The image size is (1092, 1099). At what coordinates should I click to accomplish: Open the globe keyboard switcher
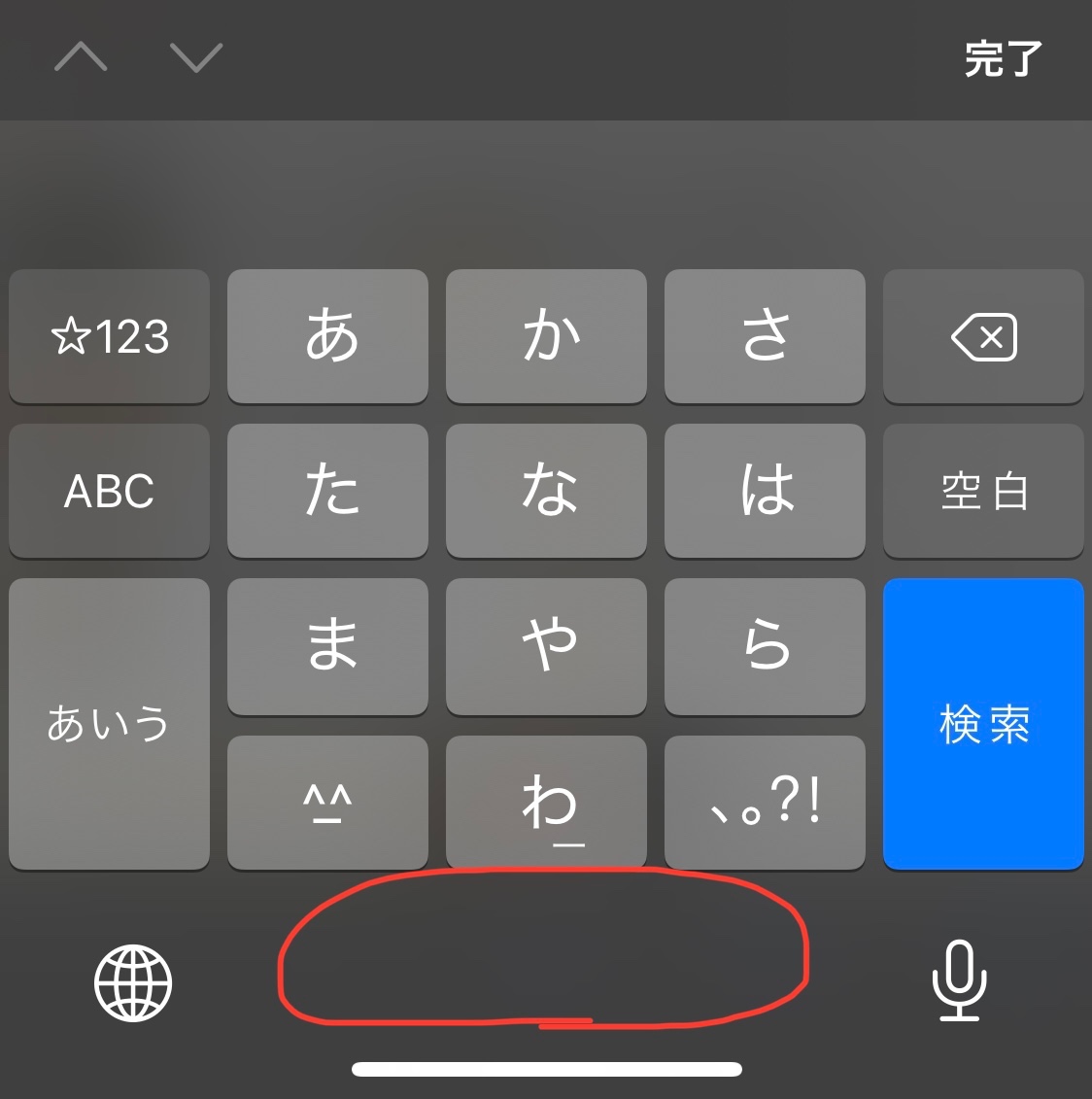click(133, 982)
